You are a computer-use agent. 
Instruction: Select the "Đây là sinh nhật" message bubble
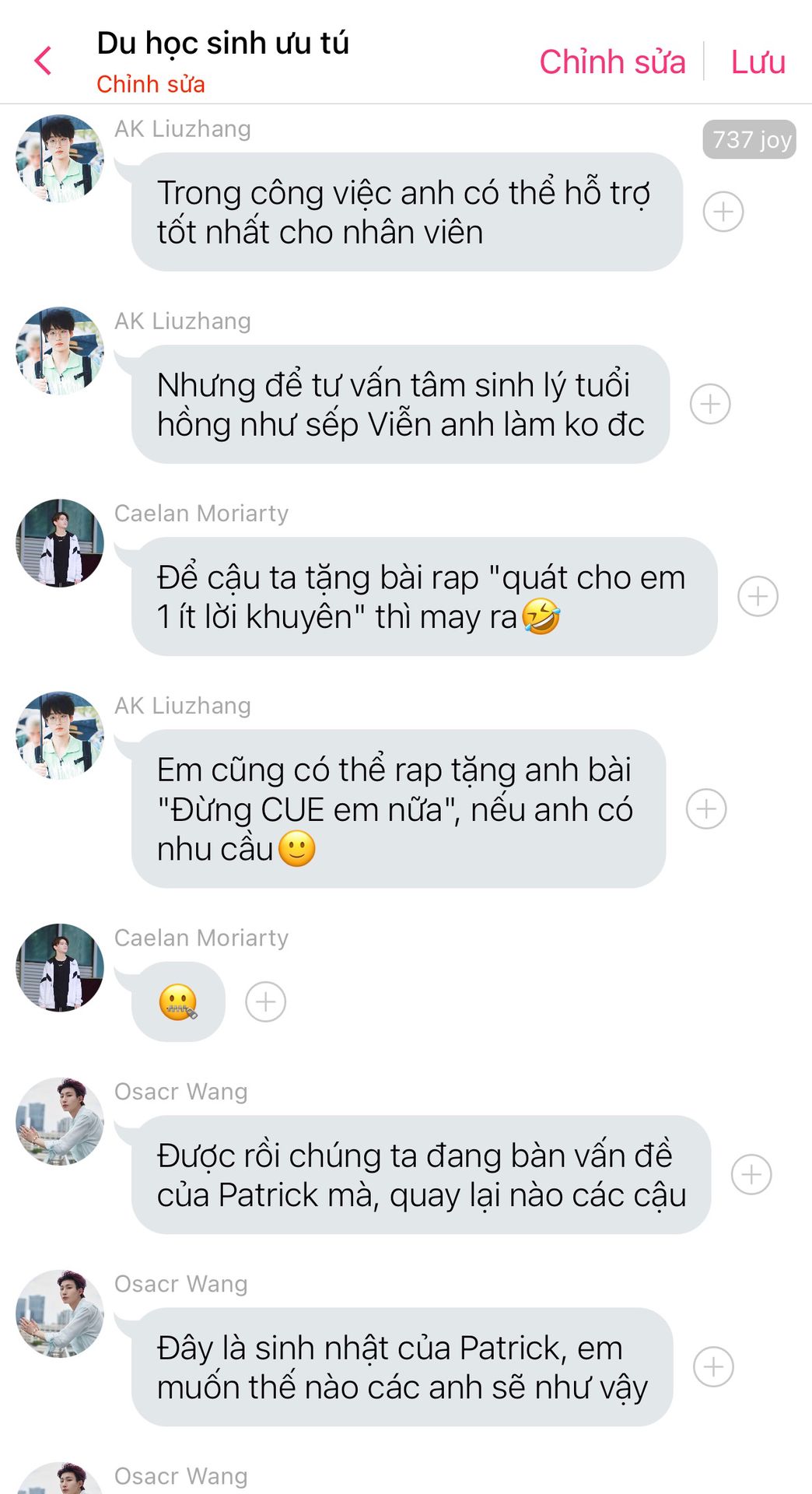401,1367
